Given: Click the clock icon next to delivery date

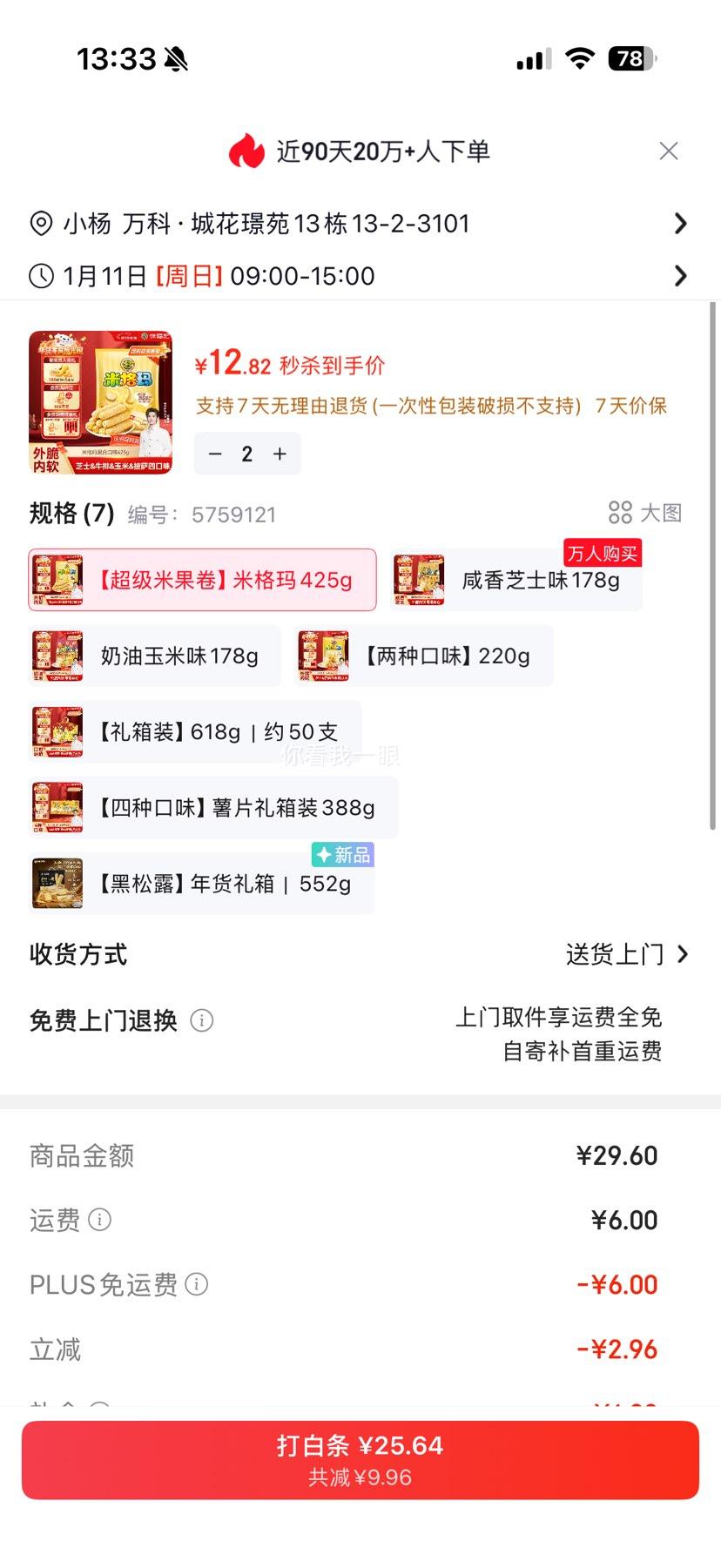Looking at the screenshot, I should tap(39, 276).
